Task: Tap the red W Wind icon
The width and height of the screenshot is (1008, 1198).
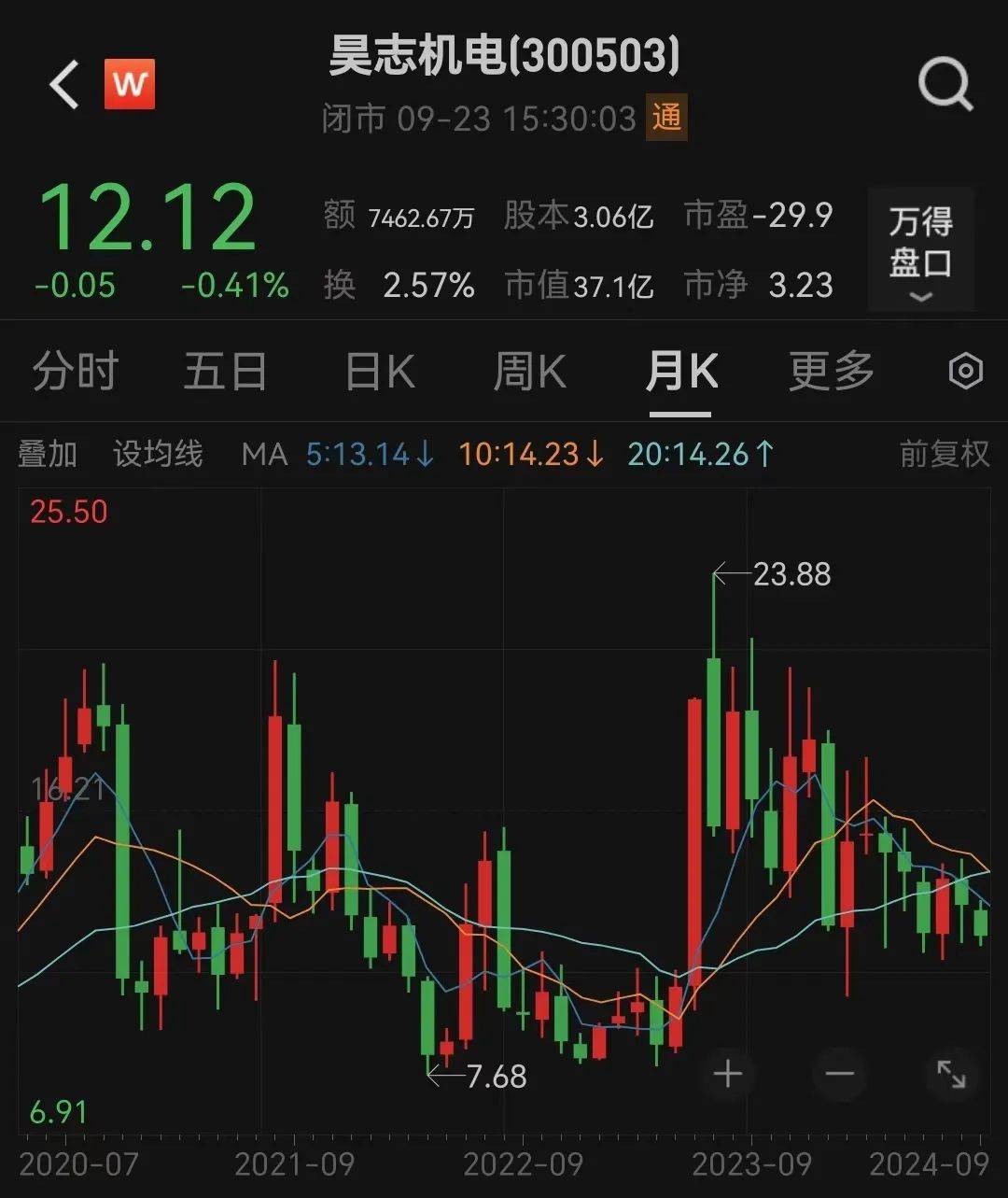Action: (x=130, y=85)
